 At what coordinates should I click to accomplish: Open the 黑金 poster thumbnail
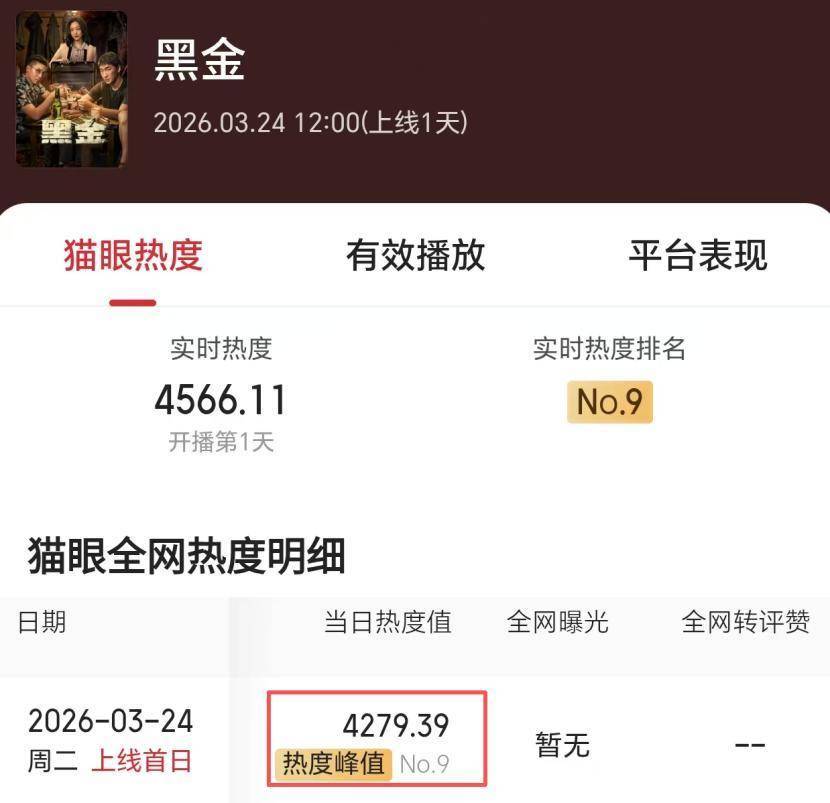72,89
